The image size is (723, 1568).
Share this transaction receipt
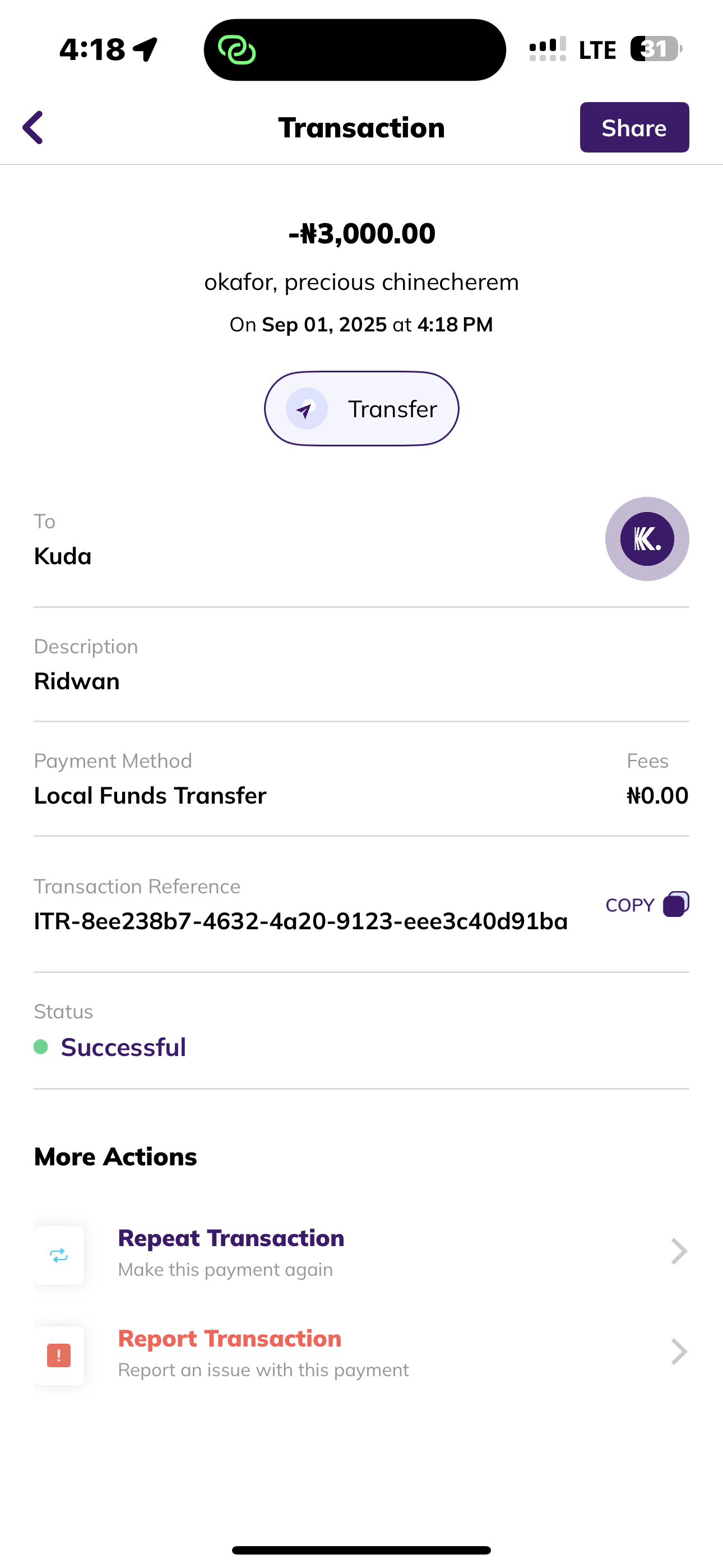[x=633, y=128]
